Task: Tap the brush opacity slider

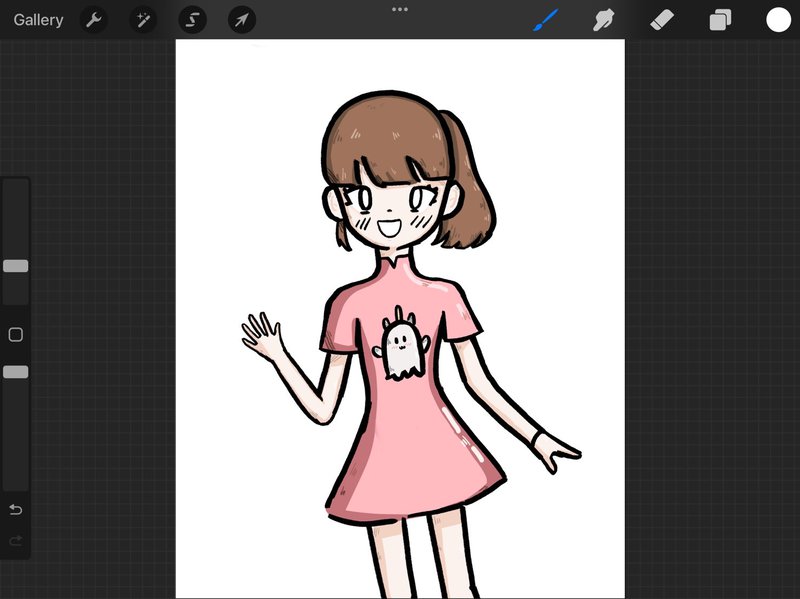Action: pyautogui.click(x=16, y=372)
